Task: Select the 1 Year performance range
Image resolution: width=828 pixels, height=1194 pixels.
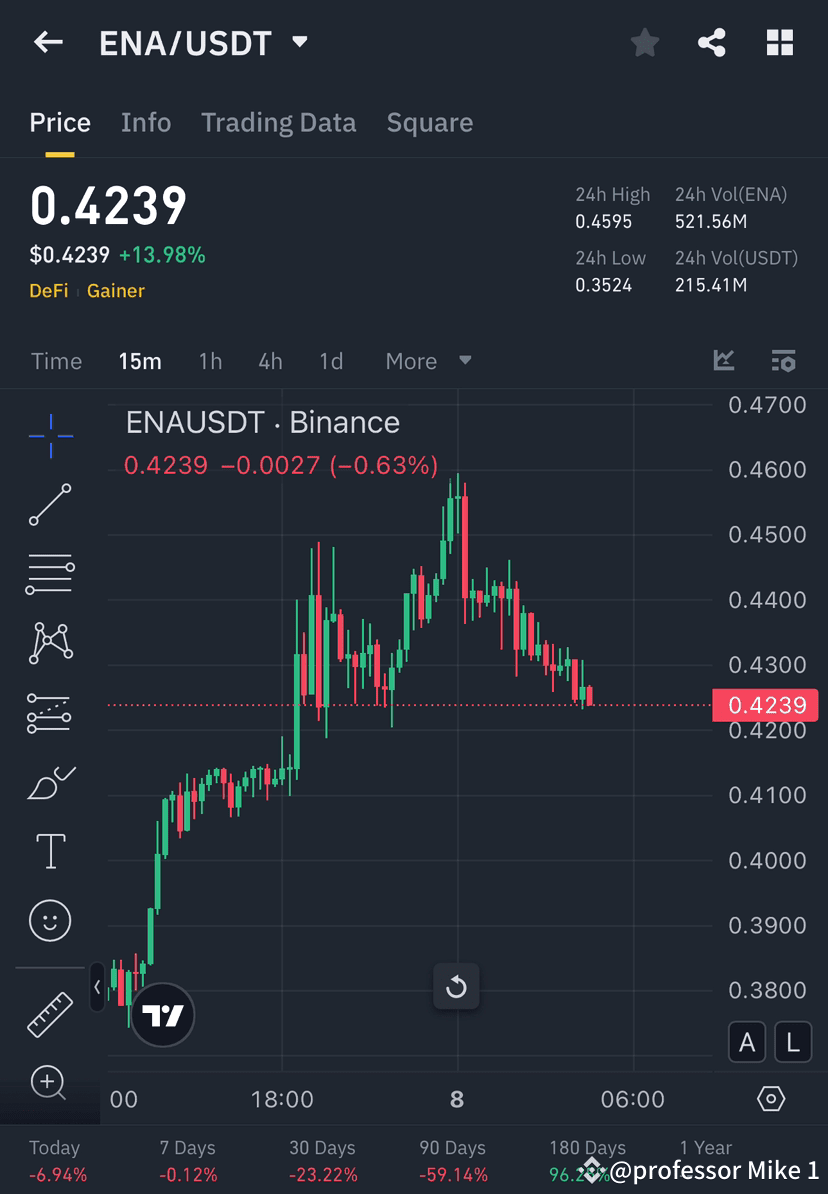Action: [x=705, y=1148]
